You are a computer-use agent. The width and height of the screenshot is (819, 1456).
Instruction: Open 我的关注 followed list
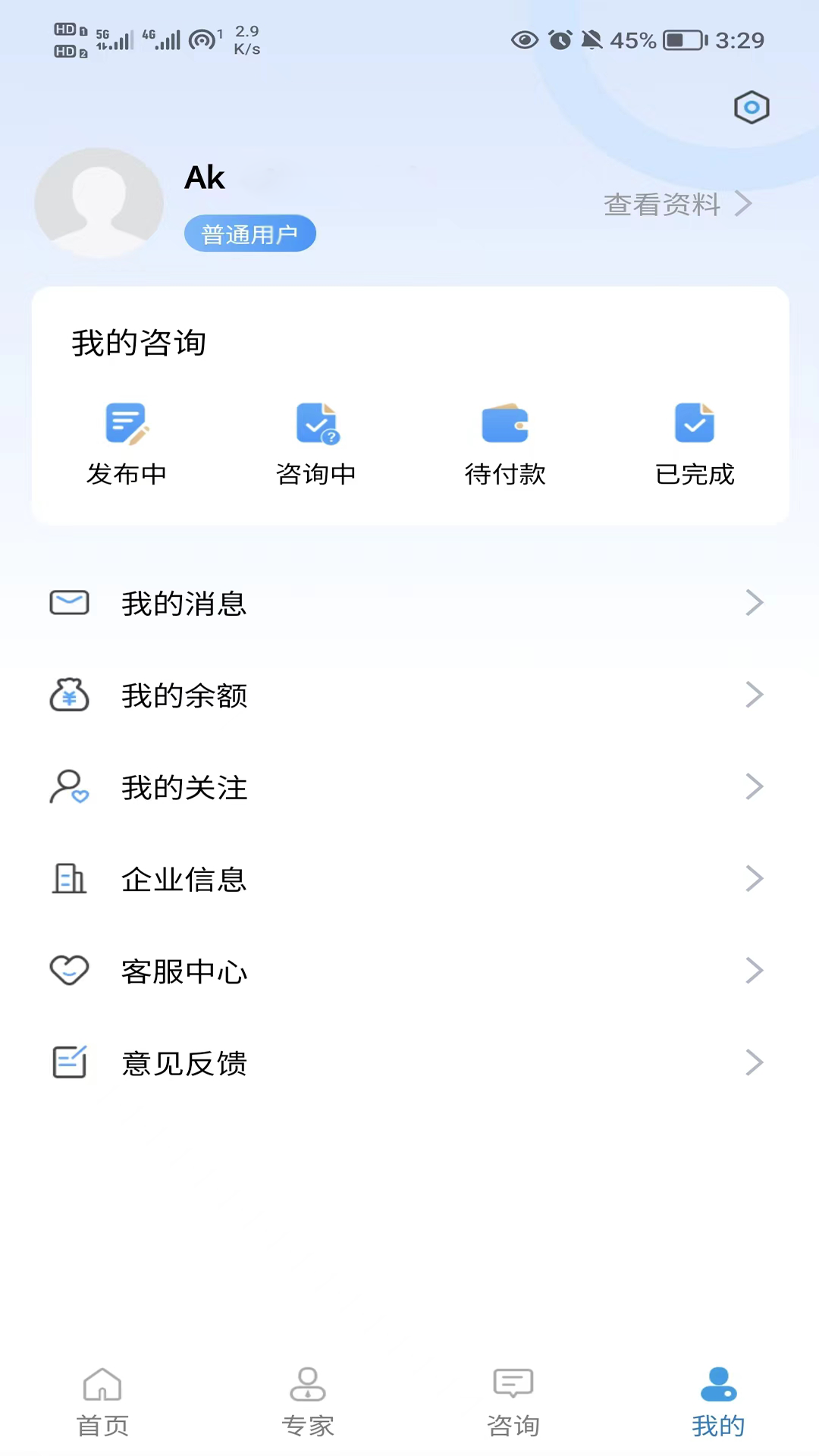point(409,787)
